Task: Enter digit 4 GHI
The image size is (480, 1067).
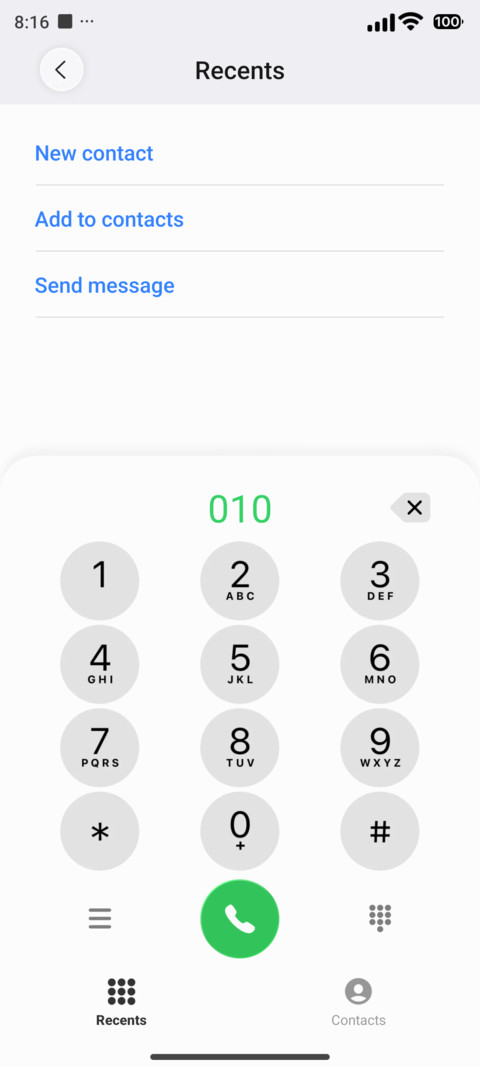Action: (x=99, y=664)
